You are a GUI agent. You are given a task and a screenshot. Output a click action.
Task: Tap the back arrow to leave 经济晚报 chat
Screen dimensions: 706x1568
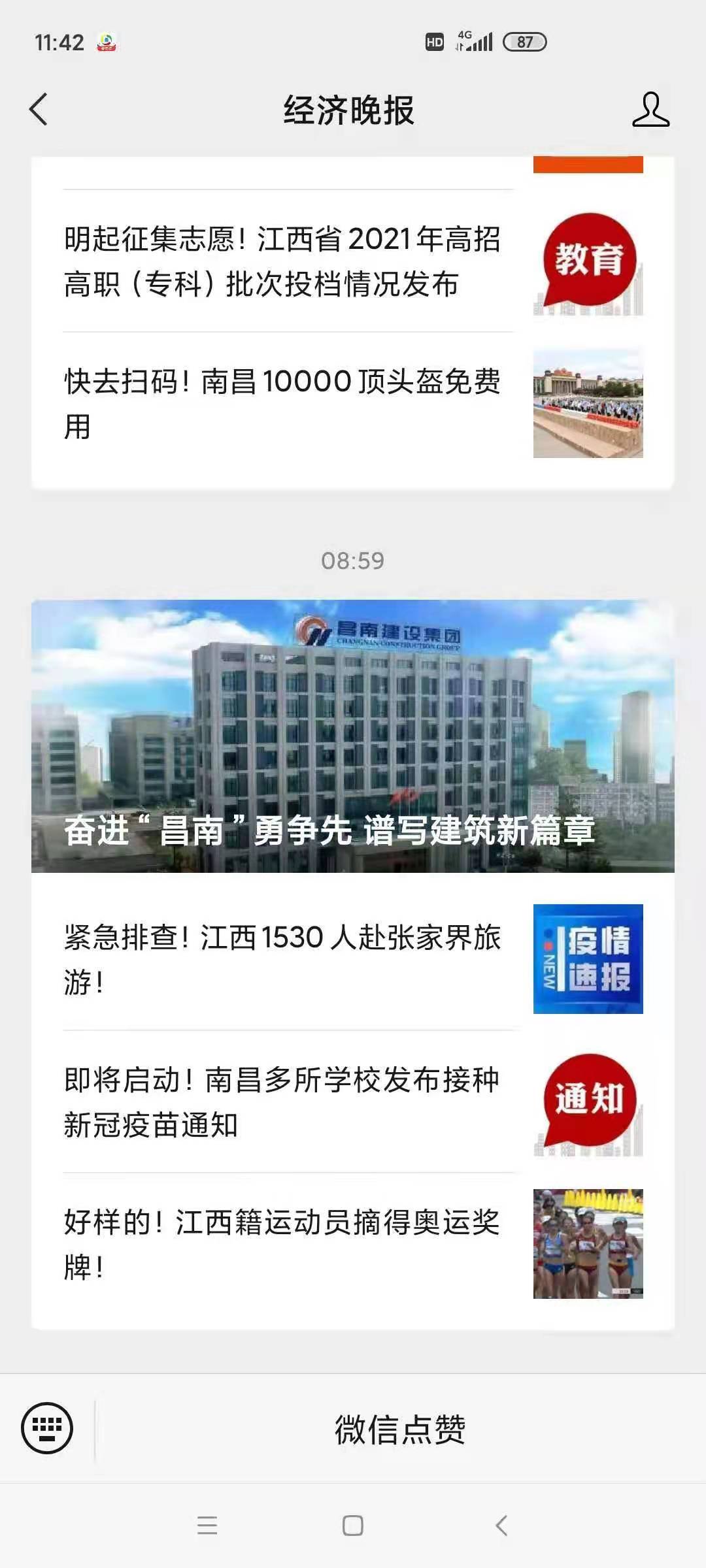(x=39, y=108)
